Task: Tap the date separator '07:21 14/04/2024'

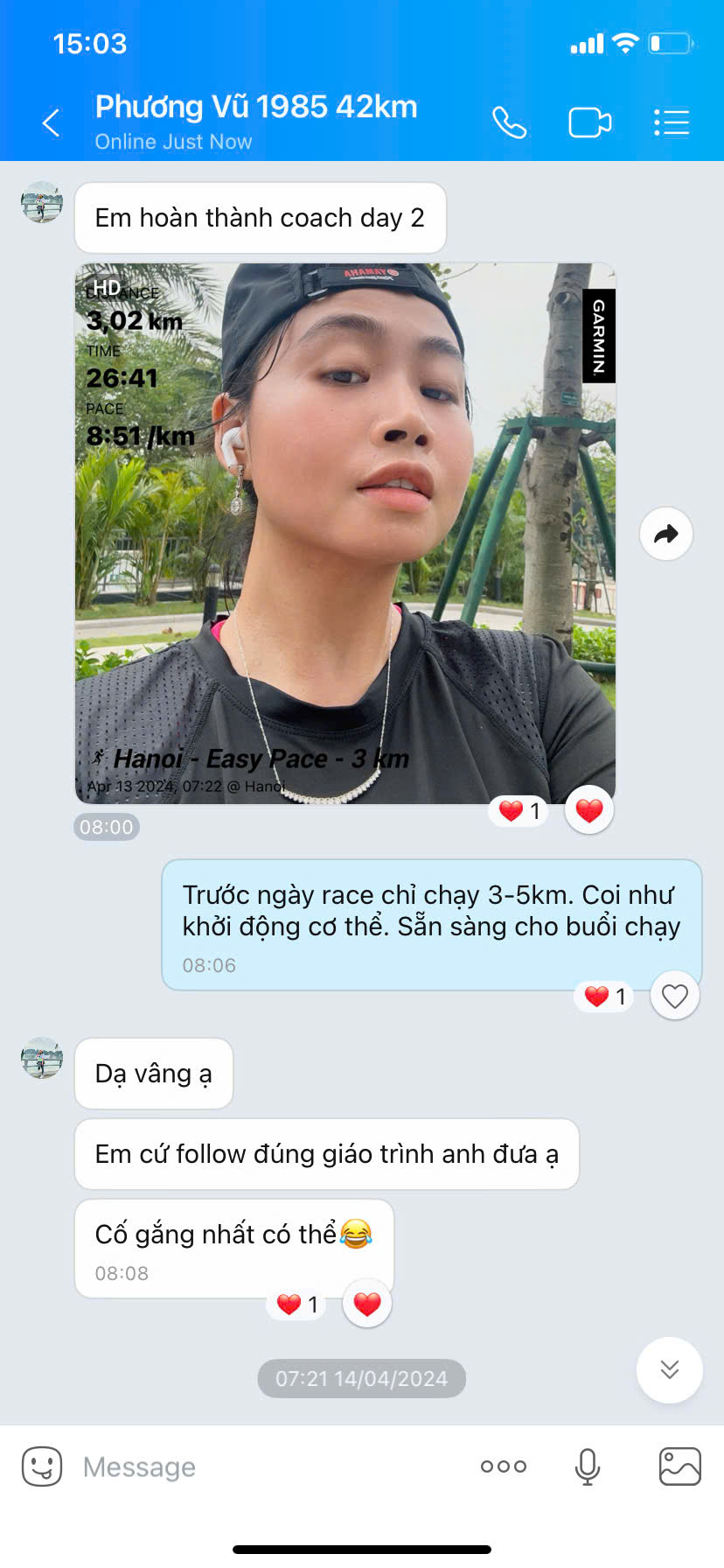Action: coord(361,1378)
